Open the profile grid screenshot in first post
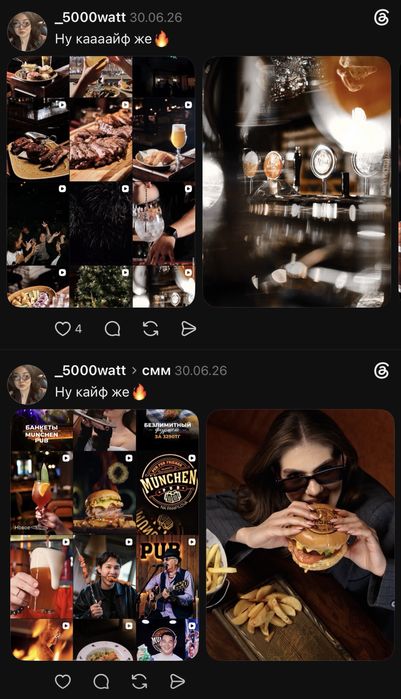Screen dimensions: 401x699 click(101, 181)
